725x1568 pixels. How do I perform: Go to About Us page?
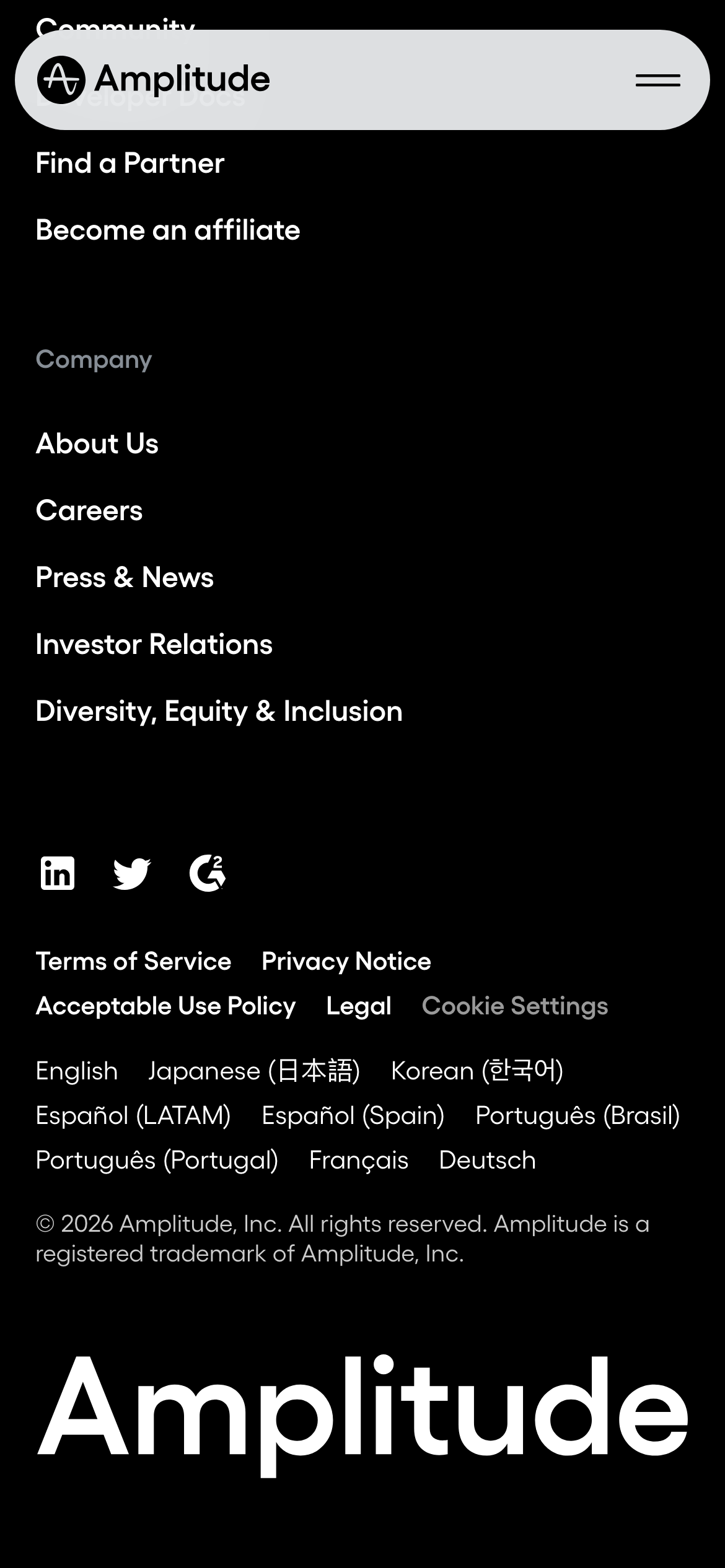pos(97,443)
